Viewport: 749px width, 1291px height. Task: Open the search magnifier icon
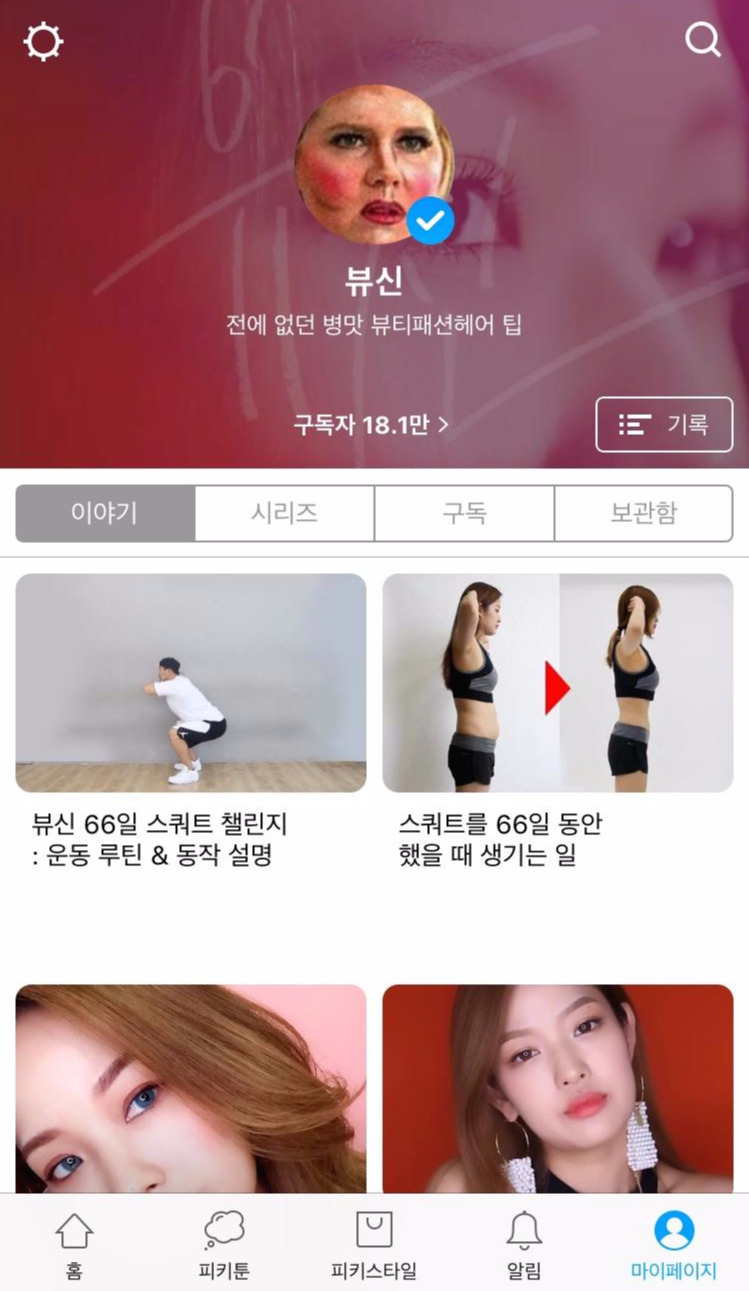704,40
